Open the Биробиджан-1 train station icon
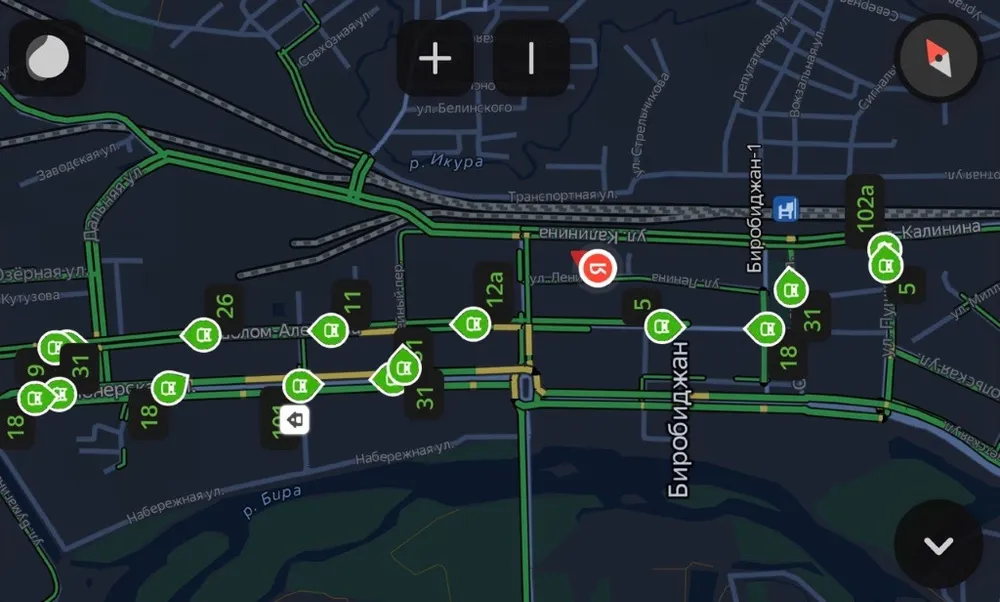The height and width of the screenshot is (602, 1000). pyautogui.click(x=790, y=208)
